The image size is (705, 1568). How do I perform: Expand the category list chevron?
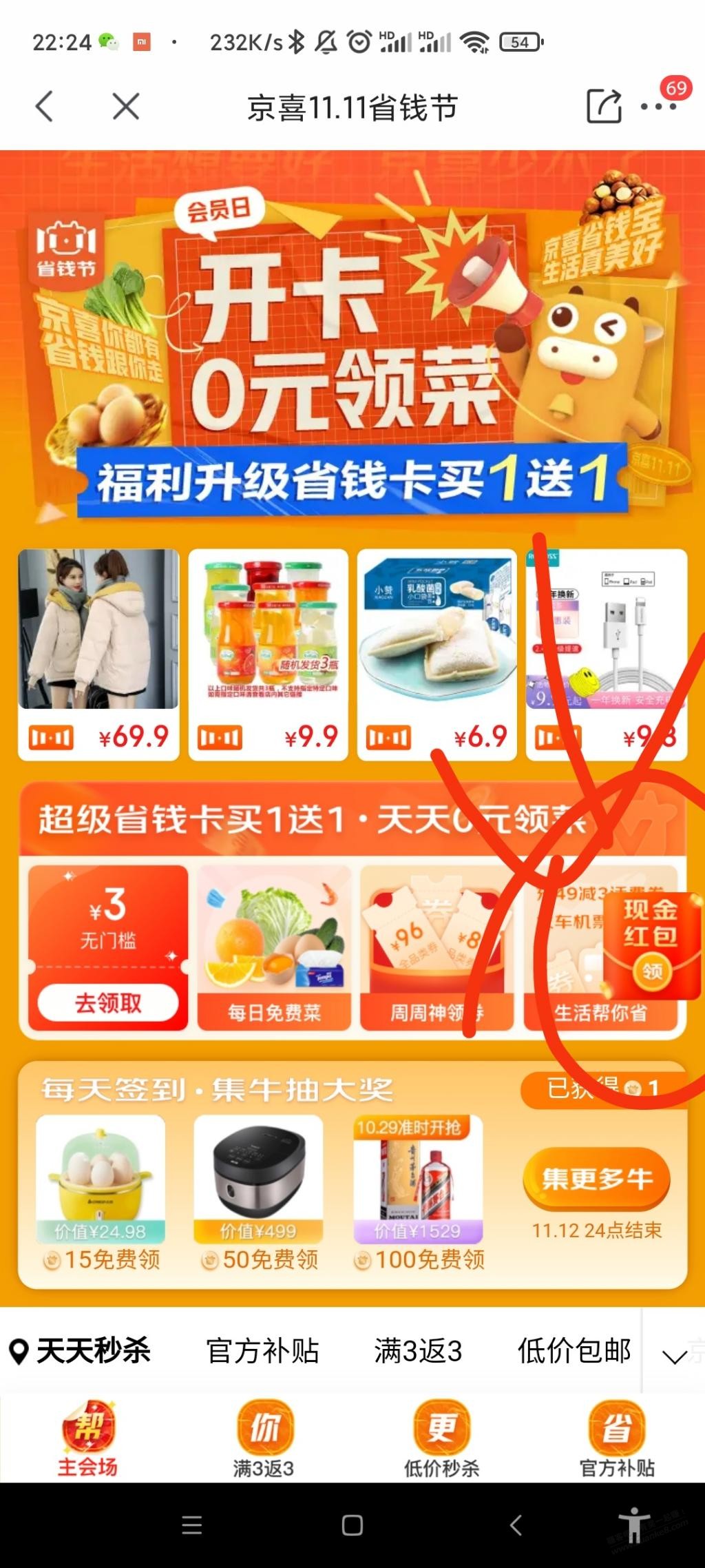(x=673, y=1356)
